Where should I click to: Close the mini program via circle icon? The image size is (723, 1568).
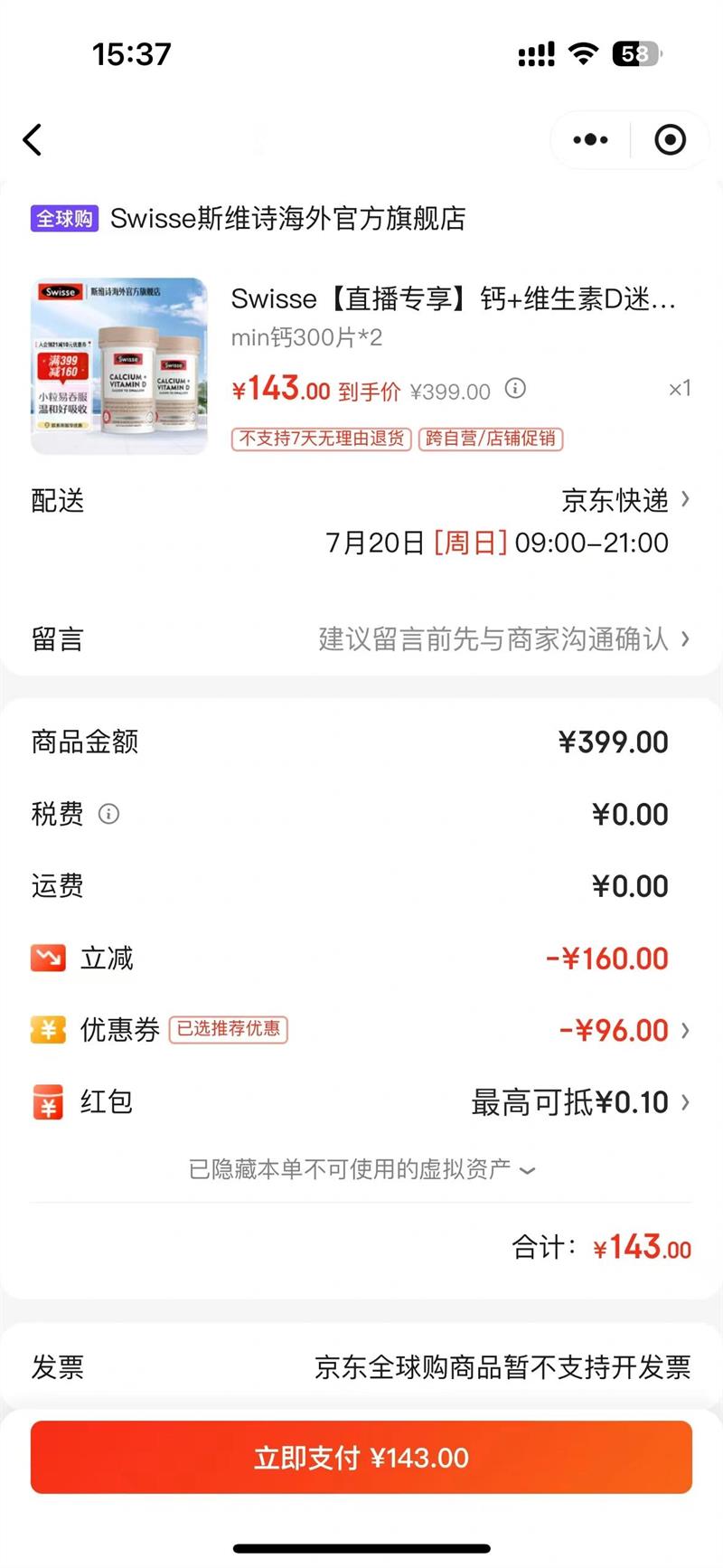point(670,140)
